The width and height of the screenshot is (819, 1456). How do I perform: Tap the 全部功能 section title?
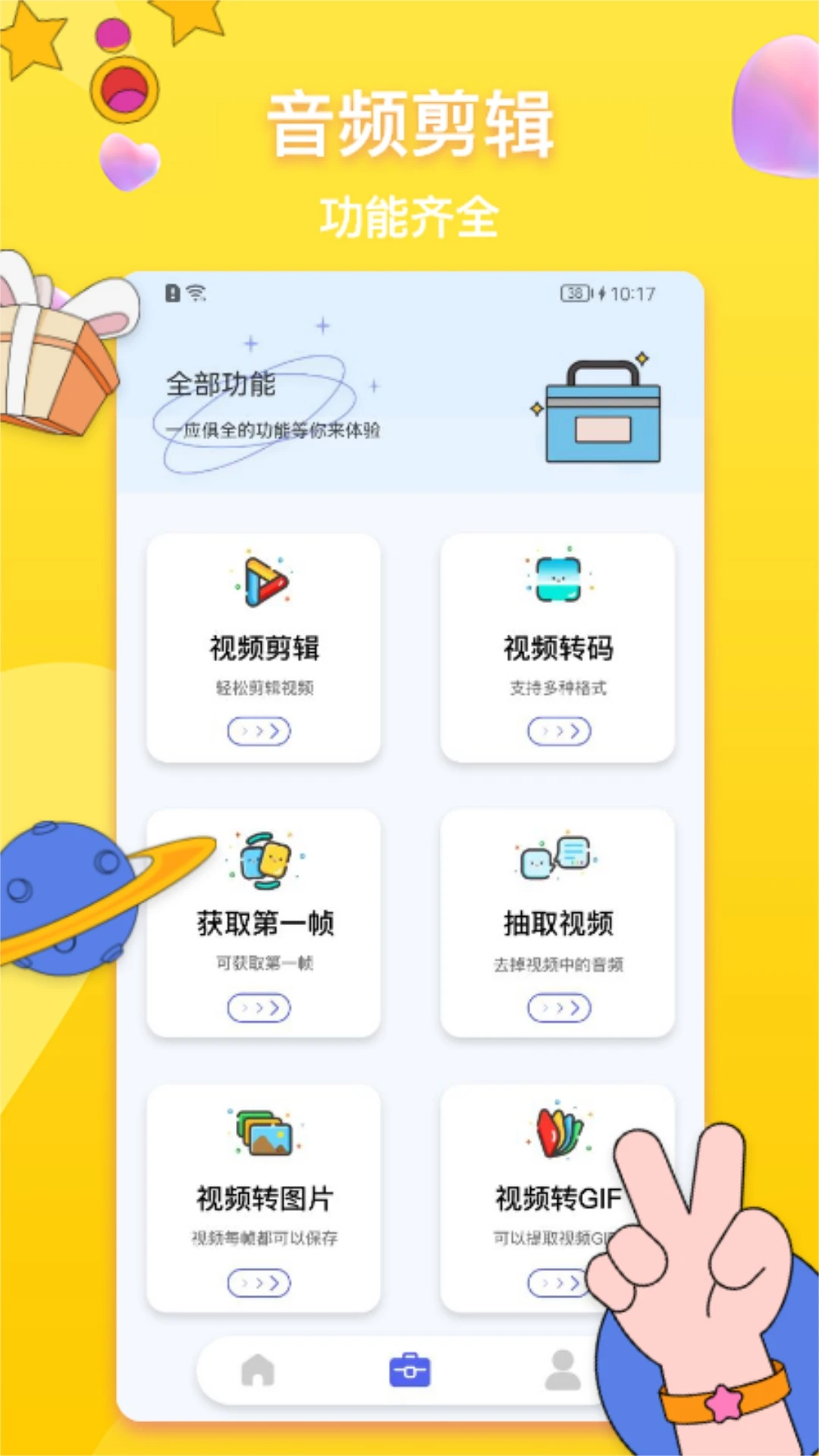tap(221, 386)
